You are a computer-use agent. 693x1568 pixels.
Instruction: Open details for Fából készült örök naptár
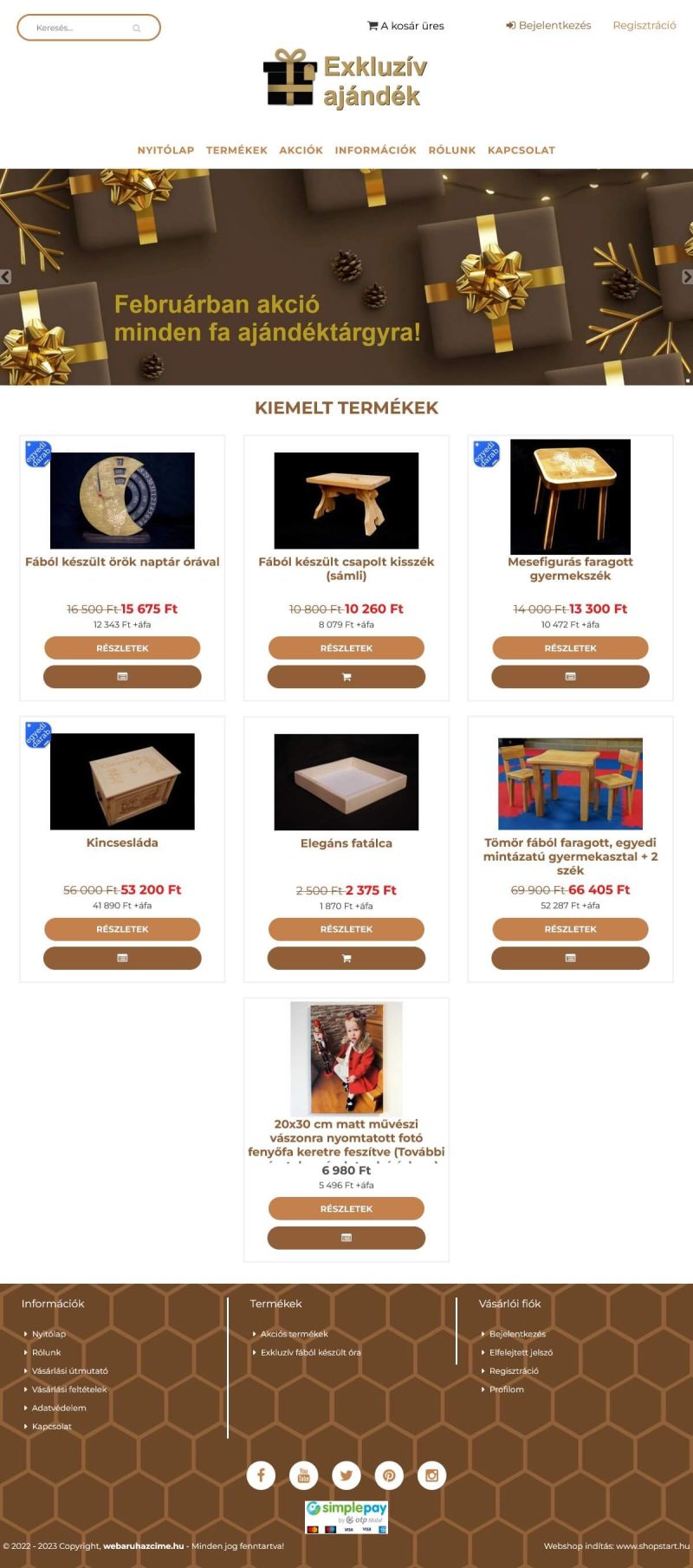tap(122, 647)
